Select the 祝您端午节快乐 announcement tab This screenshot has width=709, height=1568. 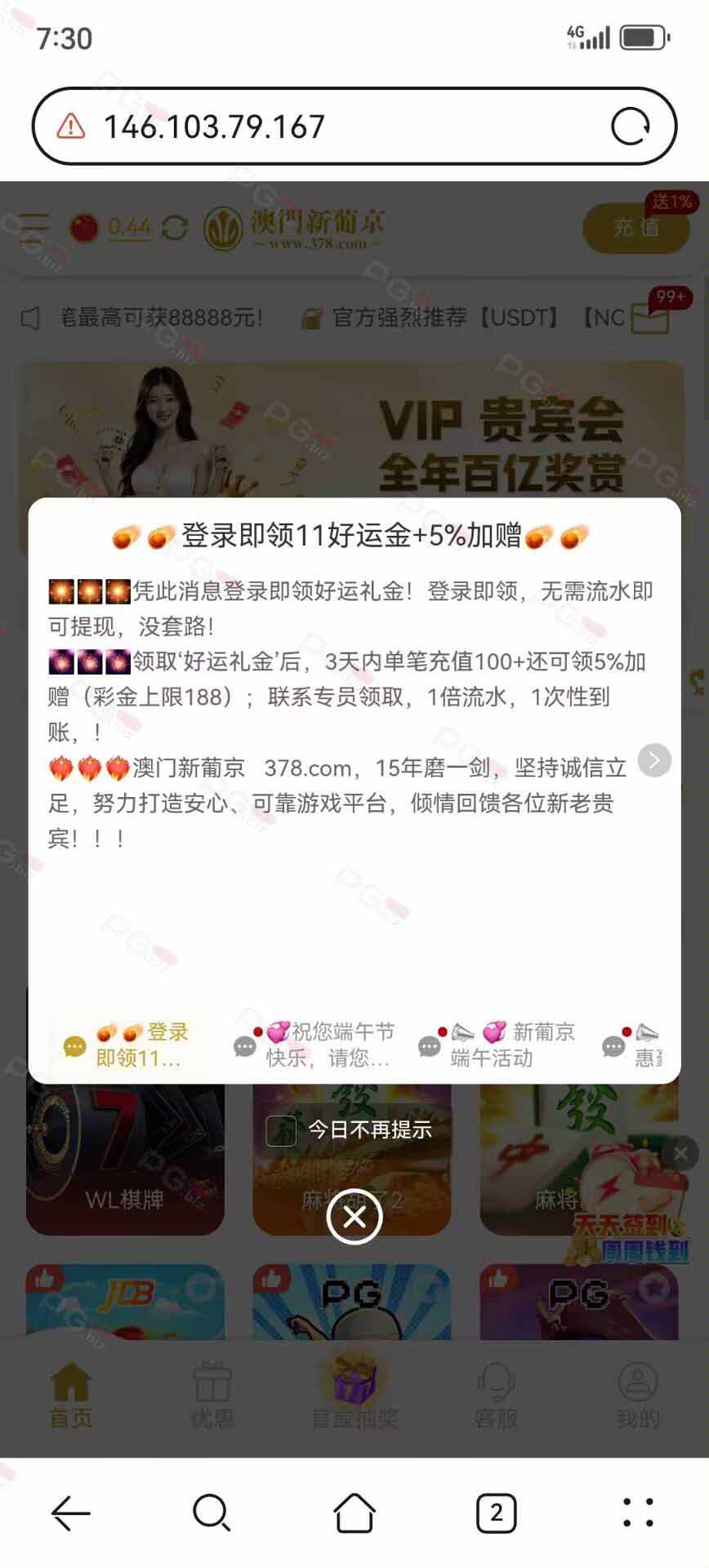[x=319, y=1045]
